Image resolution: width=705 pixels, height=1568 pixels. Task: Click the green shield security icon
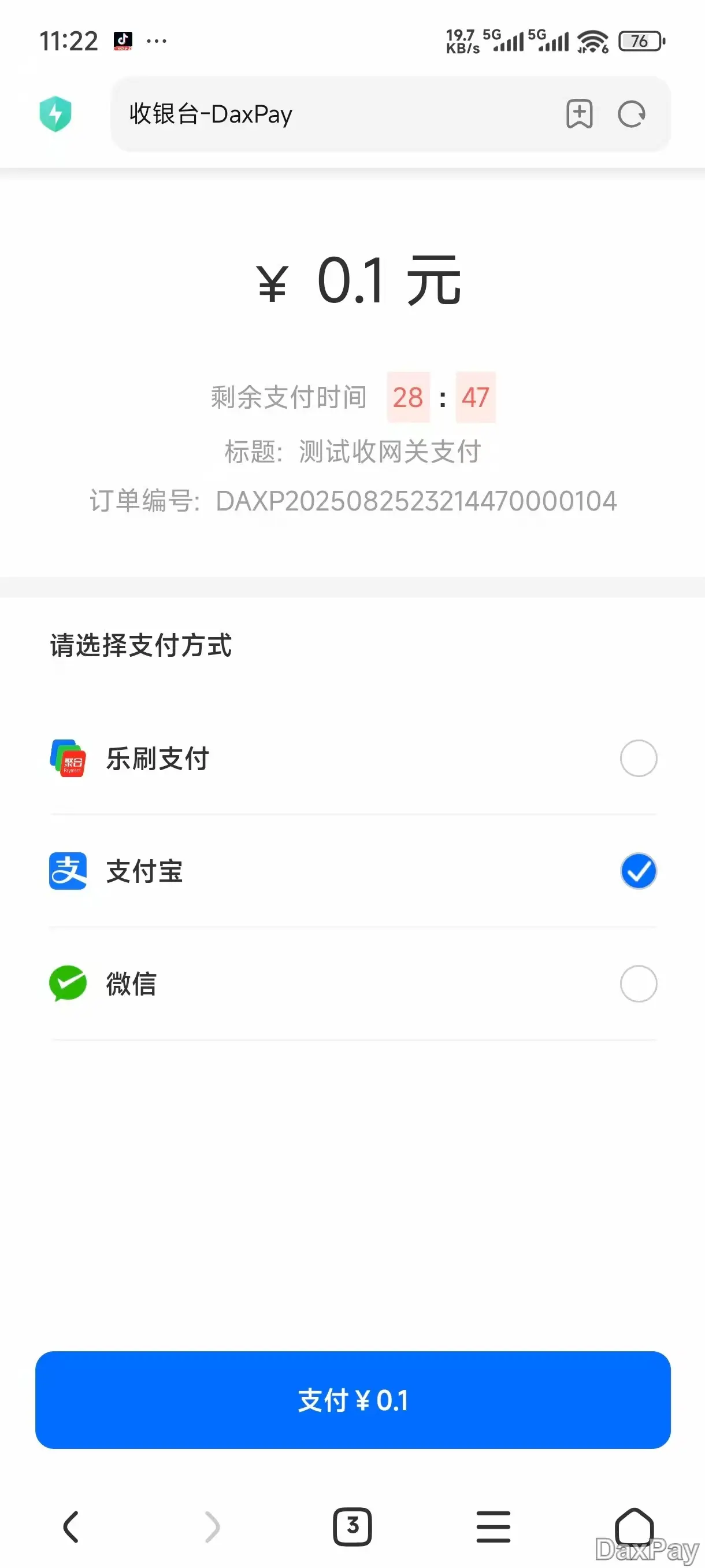click(55, 114)
